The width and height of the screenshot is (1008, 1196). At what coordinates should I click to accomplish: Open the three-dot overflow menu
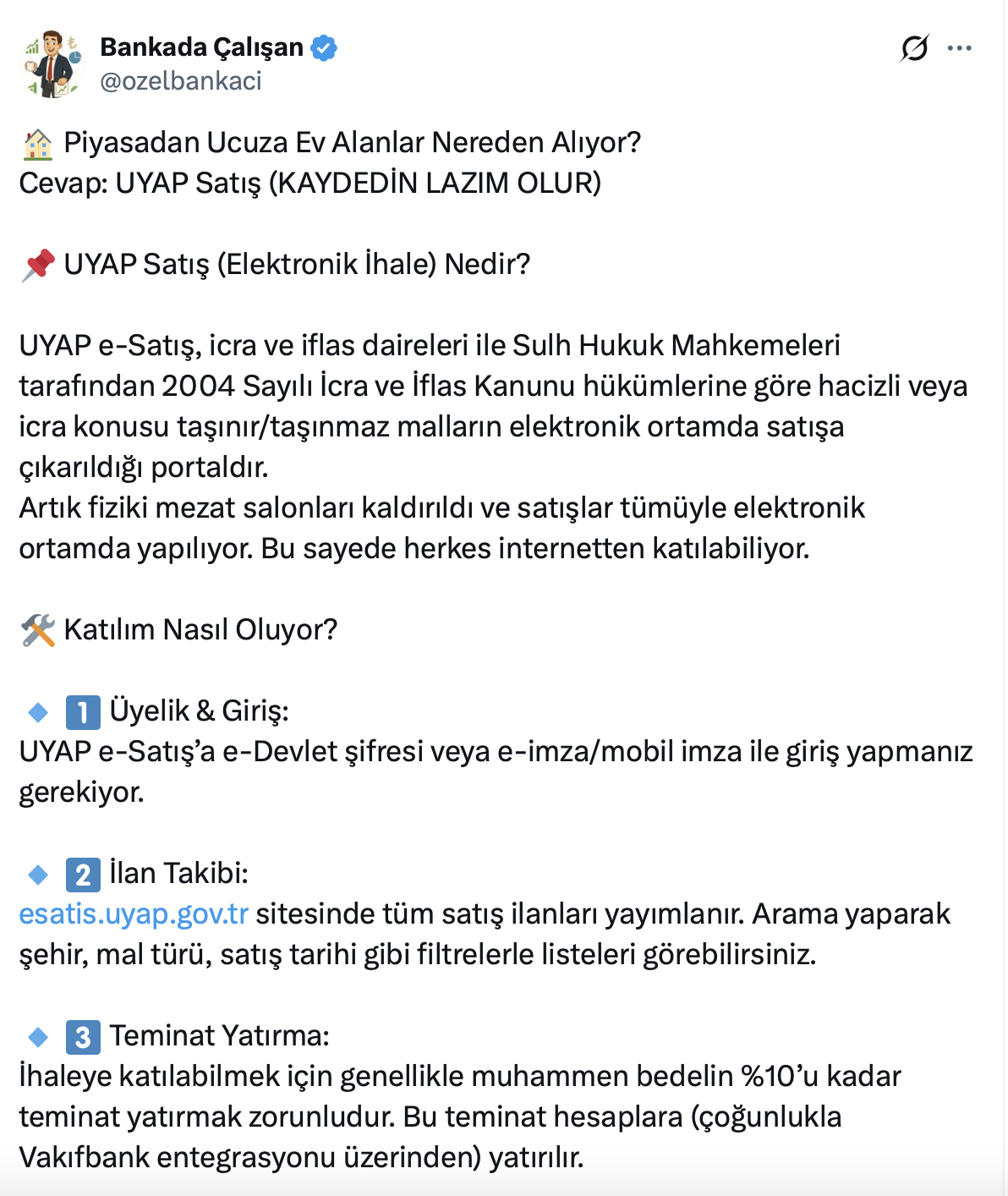[960, 48]
